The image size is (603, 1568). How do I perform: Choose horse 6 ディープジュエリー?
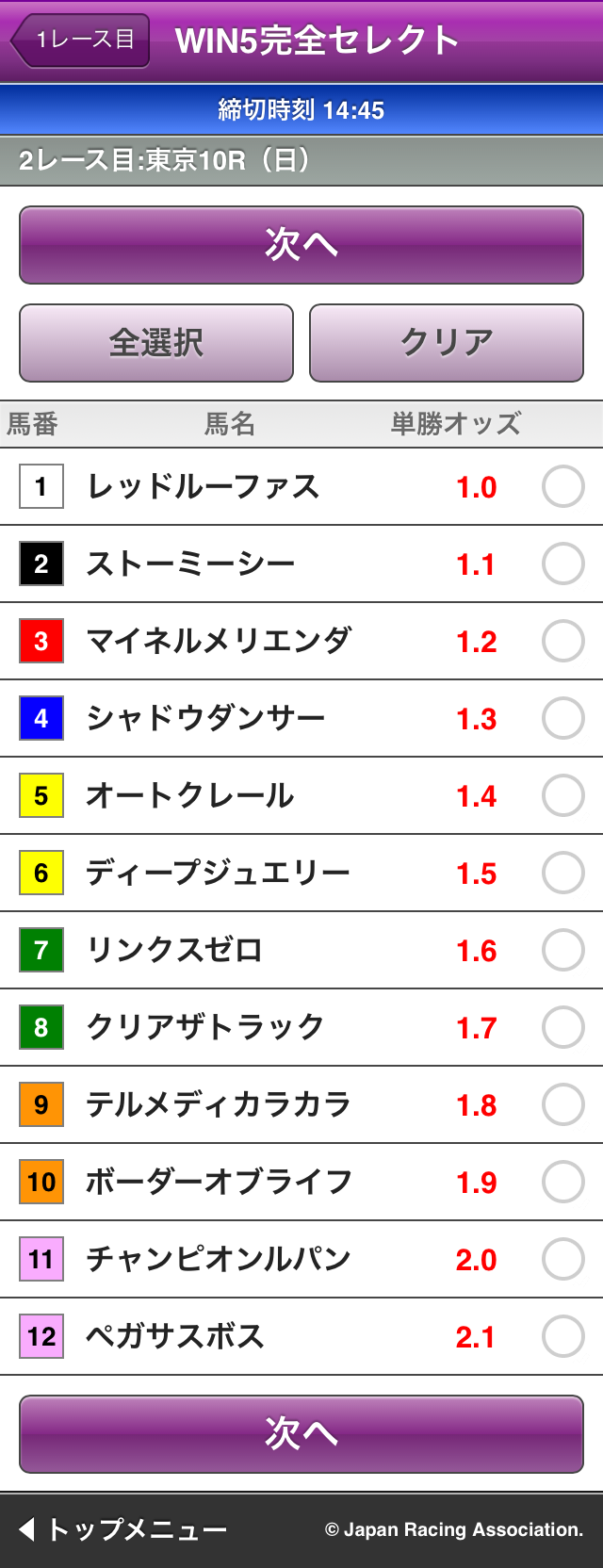pyautogui.click(x=563, y=874)
